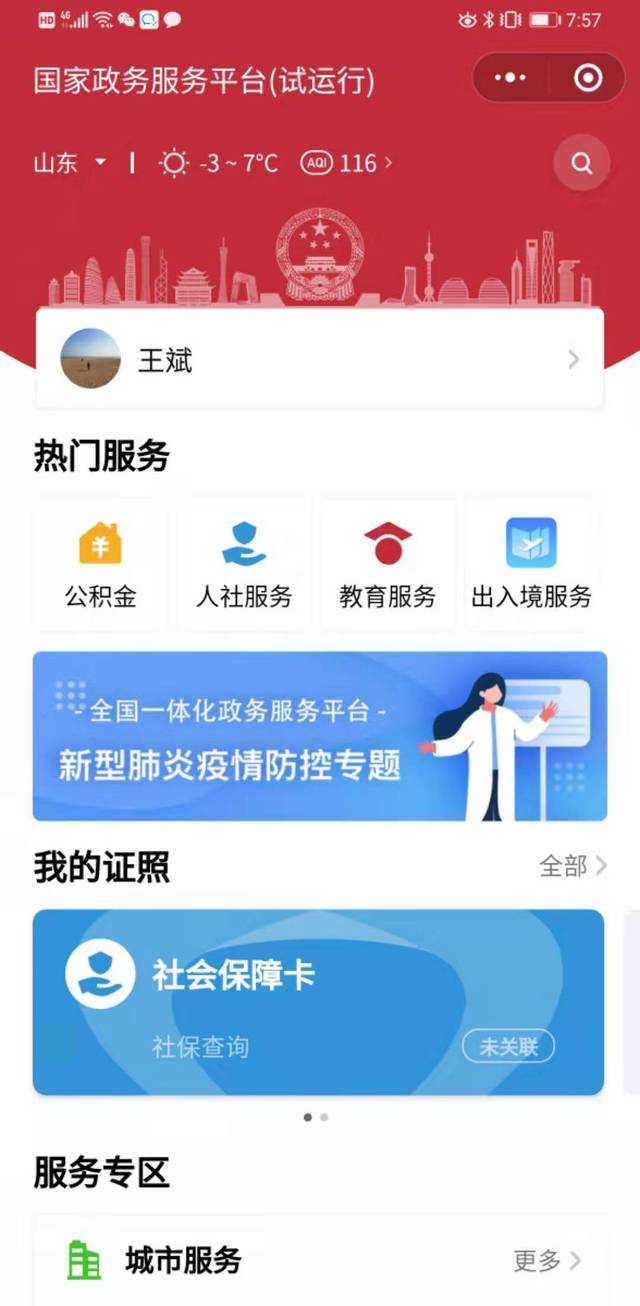Select 教育服务
Image resolution: width=640 pixels, height=1306 pixels.
[x=388, y=565]
